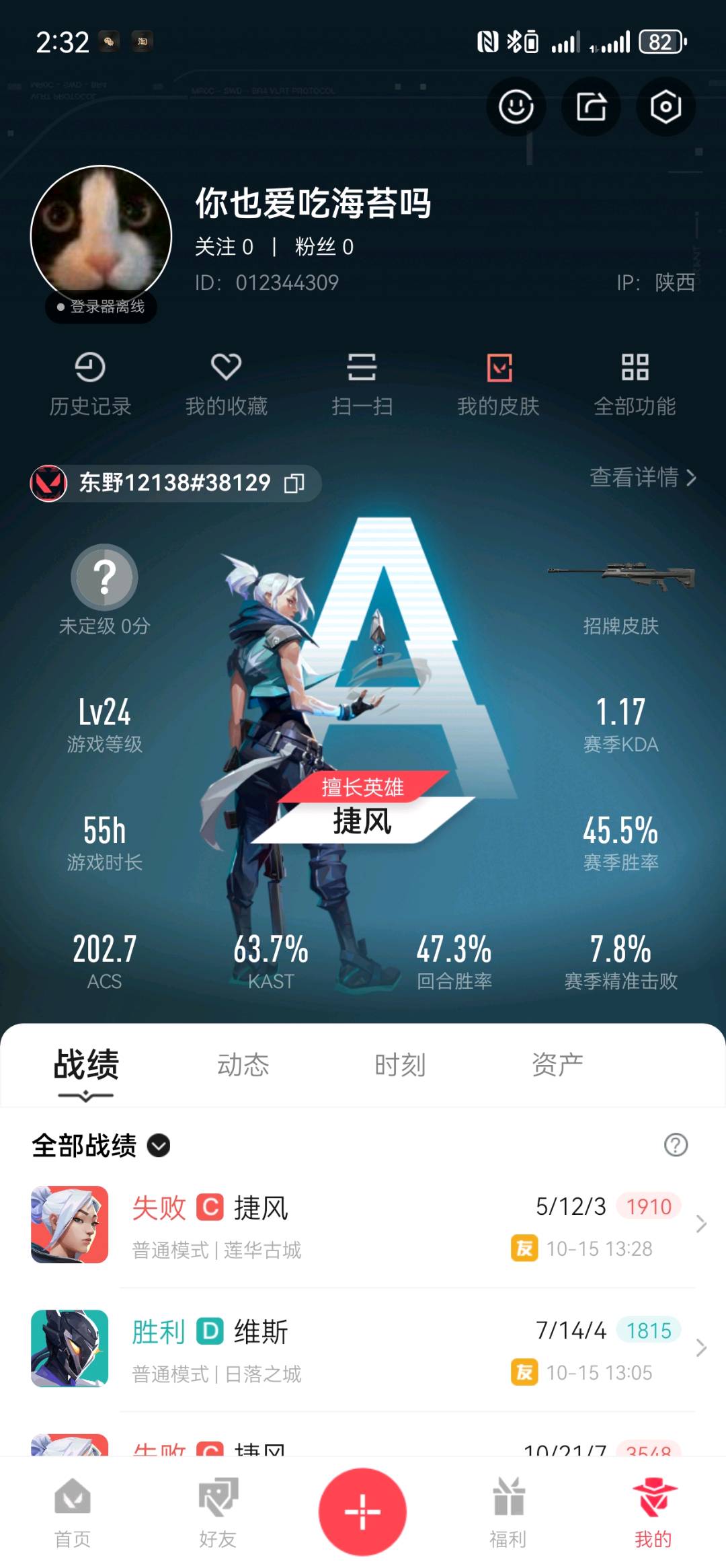
Task: Switch to the 时刻 tab
Action: click(x=400, y=1065)
